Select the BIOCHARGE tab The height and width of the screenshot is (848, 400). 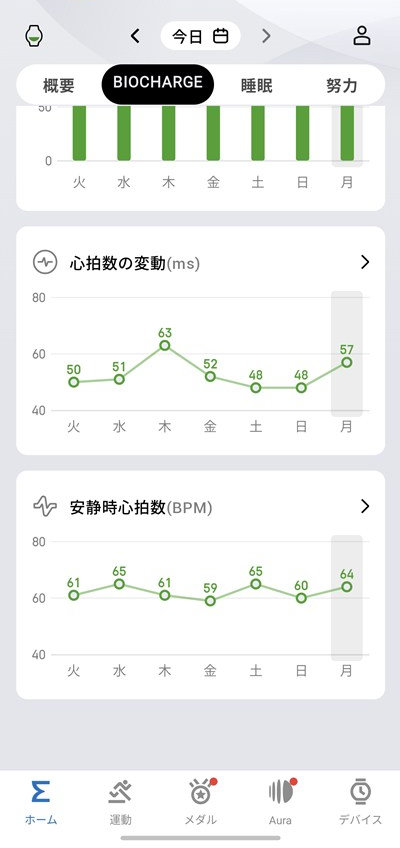[158, 84]
